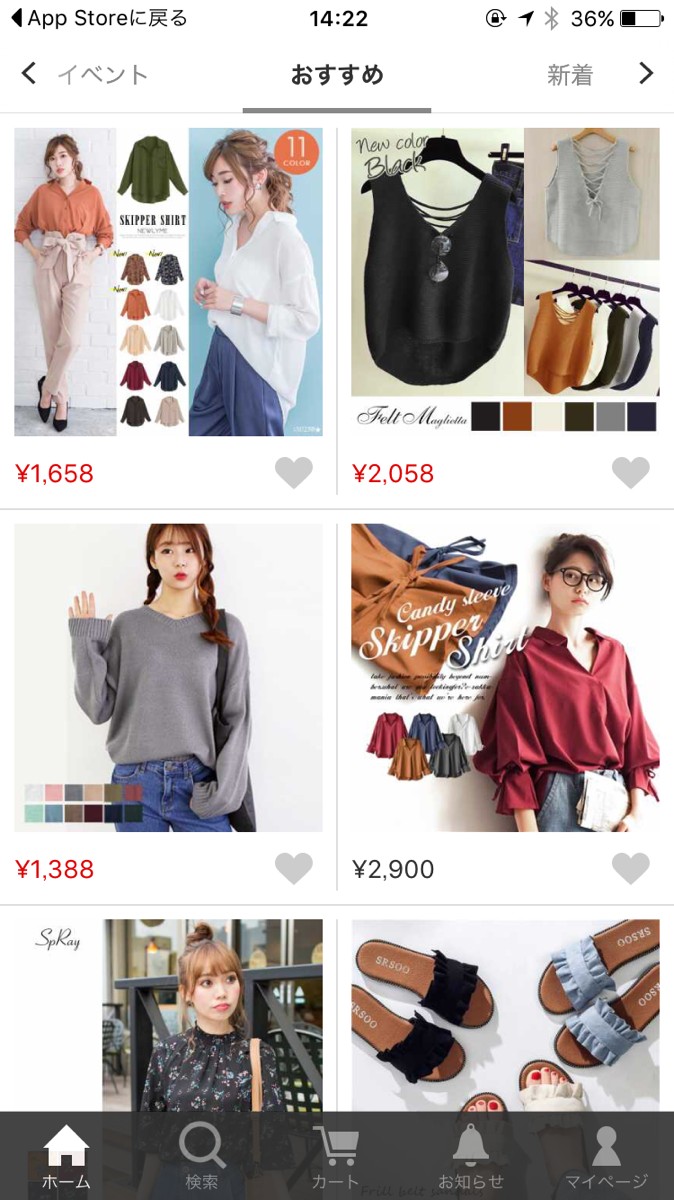Add the ¥1,388 sweater to favorites
The image size is (674, 1200).
coord(294,868)
